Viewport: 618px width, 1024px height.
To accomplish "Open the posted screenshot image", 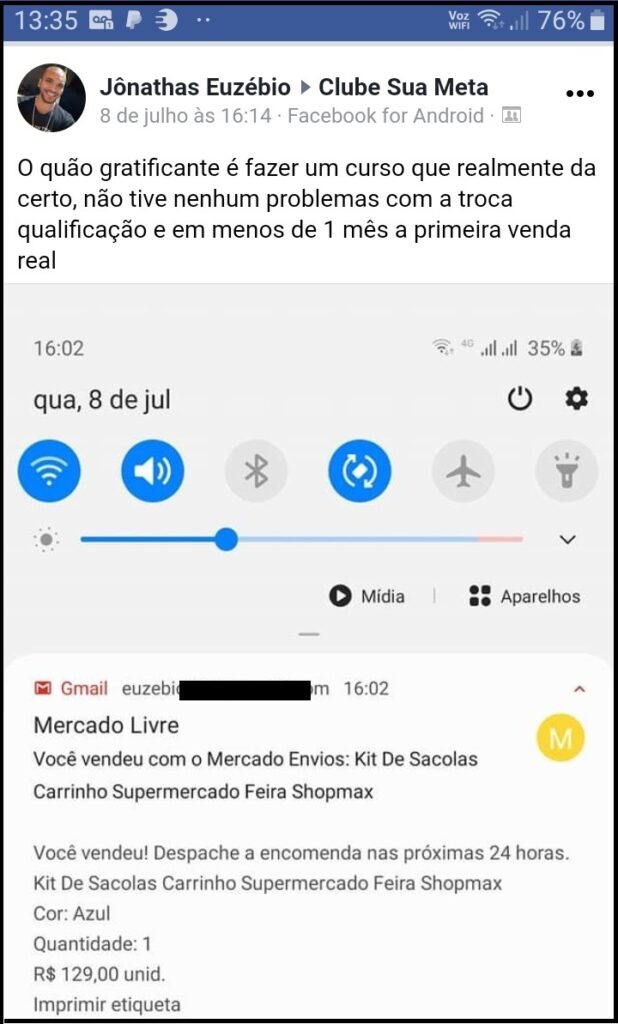I will point(308,650).
